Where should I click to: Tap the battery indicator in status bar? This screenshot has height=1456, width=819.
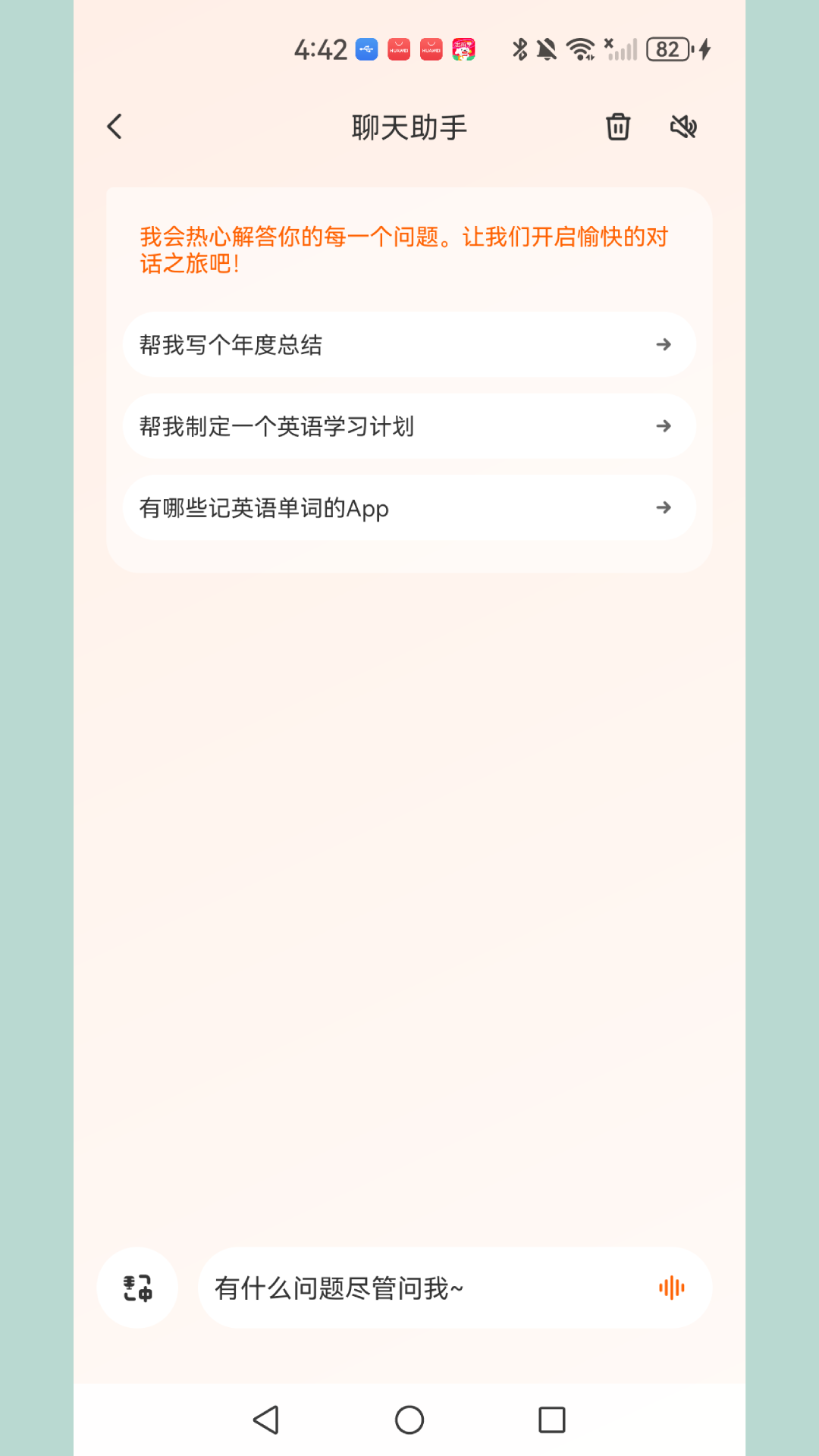(667, 49)
